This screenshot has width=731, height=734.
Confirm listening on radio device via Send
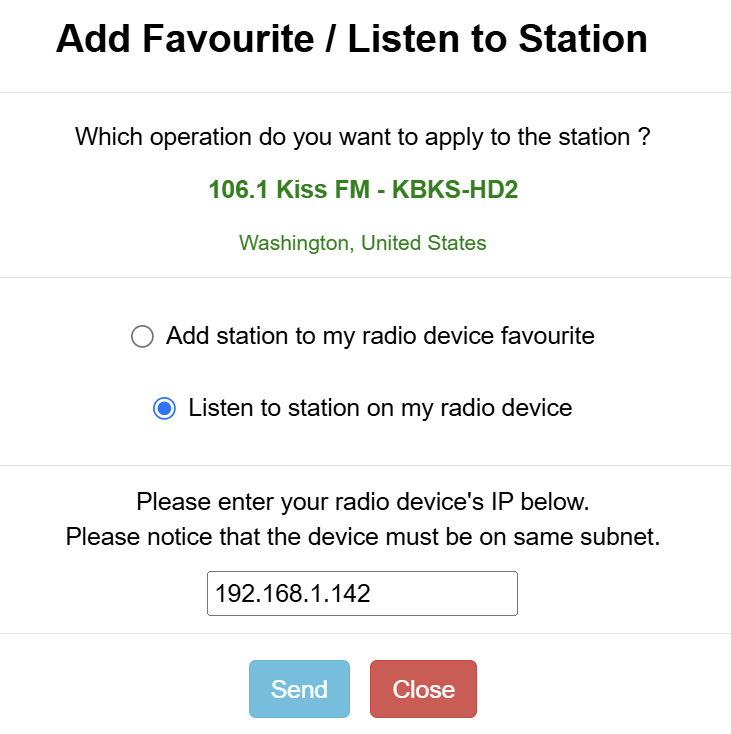299,689
